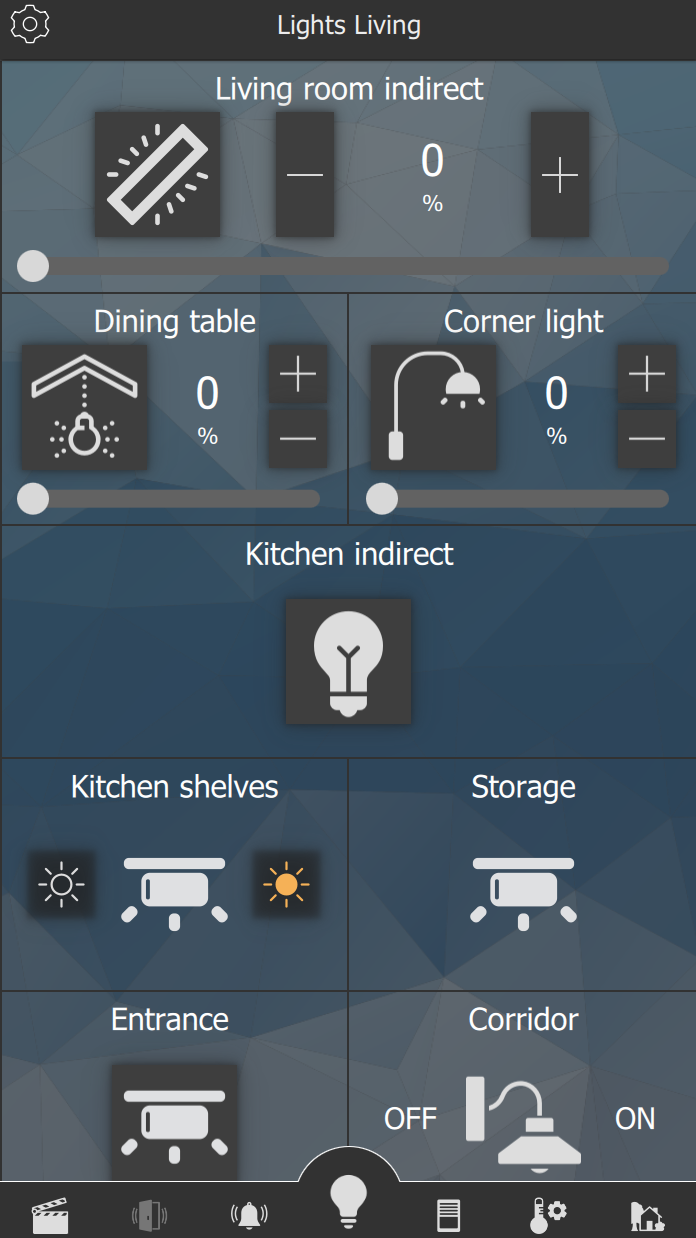Viewport: 696px width, 1238px height.
Task: Toggle the Entrance ceiling light
Action: (x=174, y=1122)
